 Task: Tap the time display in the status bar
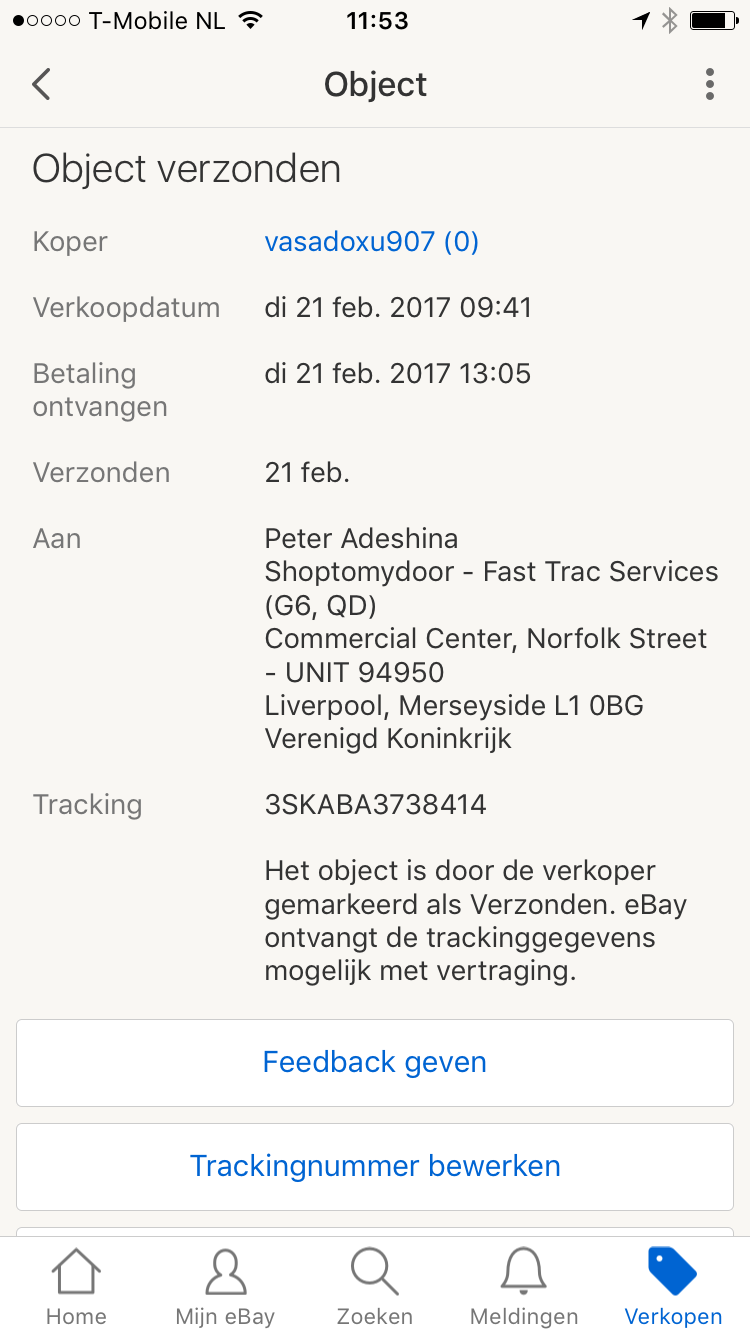(377, 20)
